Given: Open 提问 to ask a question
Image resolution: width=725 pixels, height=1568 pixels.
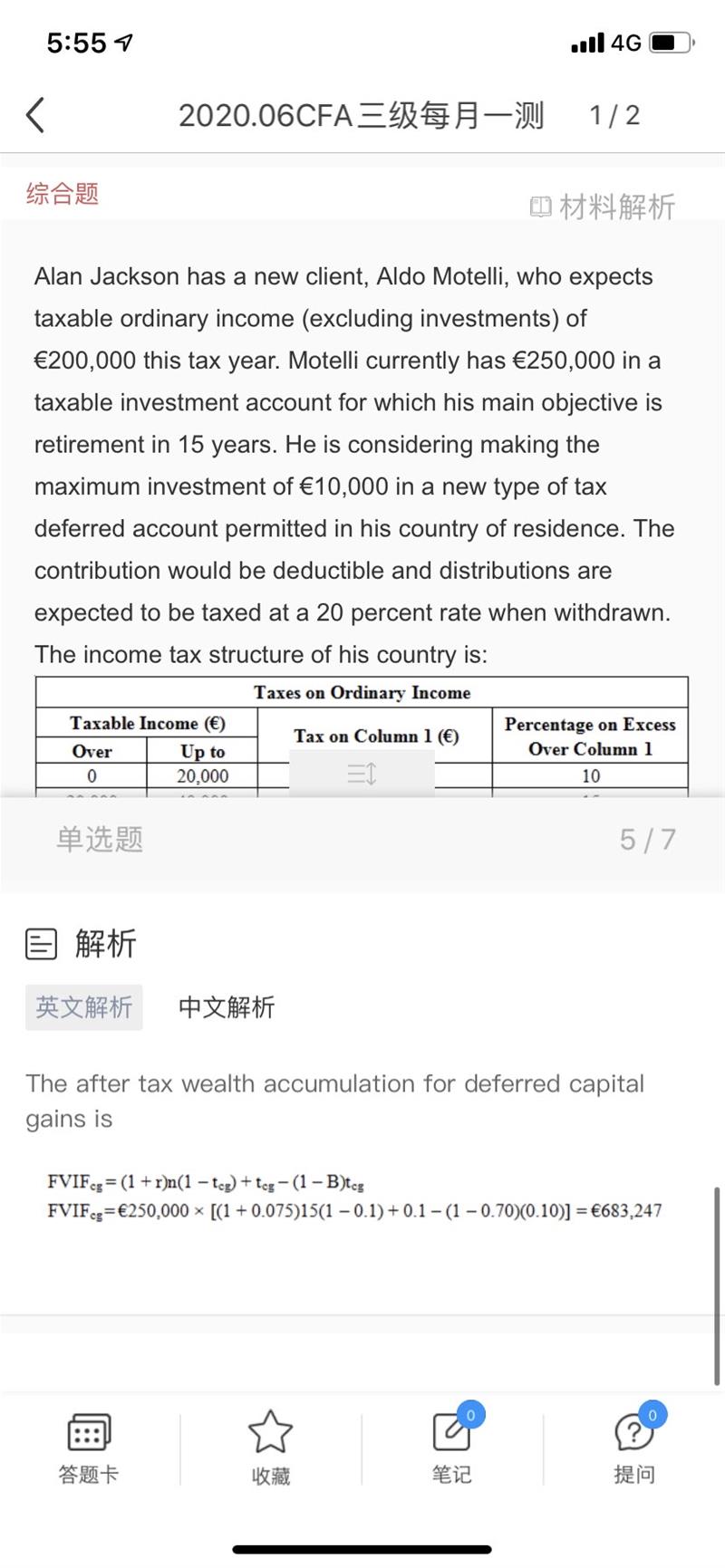Looking at the screenshot, I should pyautogui.click(x=634, y=1448).
